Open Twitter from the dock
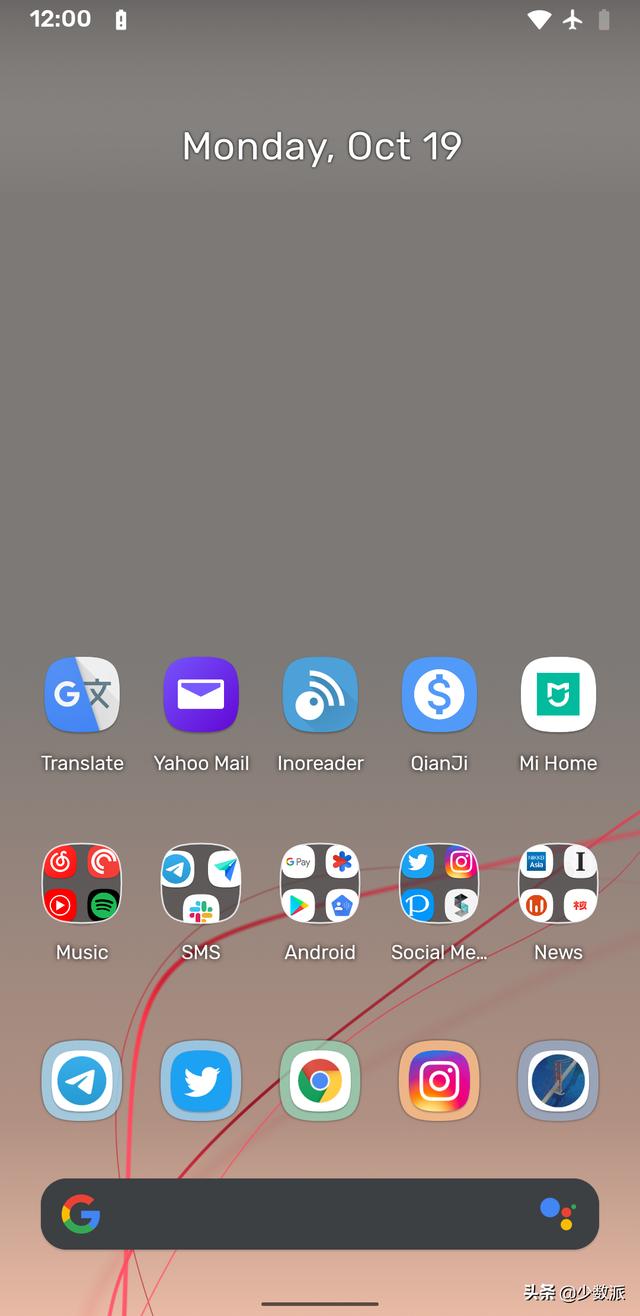 click(201, 1080)
